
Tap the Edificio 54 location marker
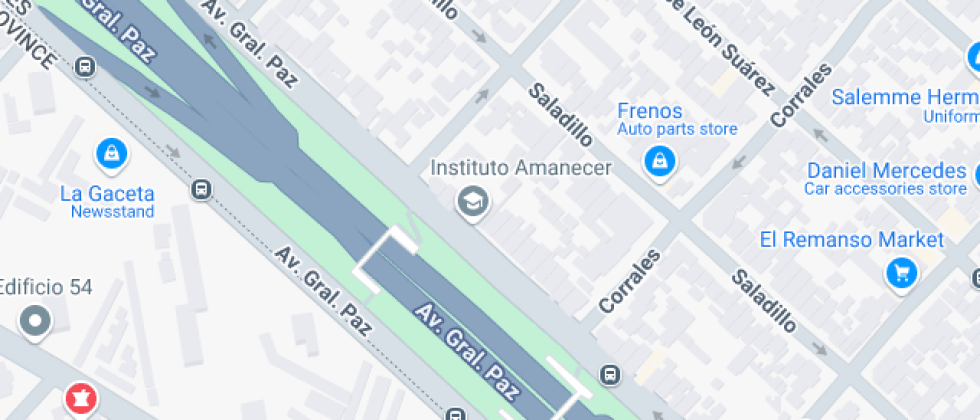tap(35, 321)
